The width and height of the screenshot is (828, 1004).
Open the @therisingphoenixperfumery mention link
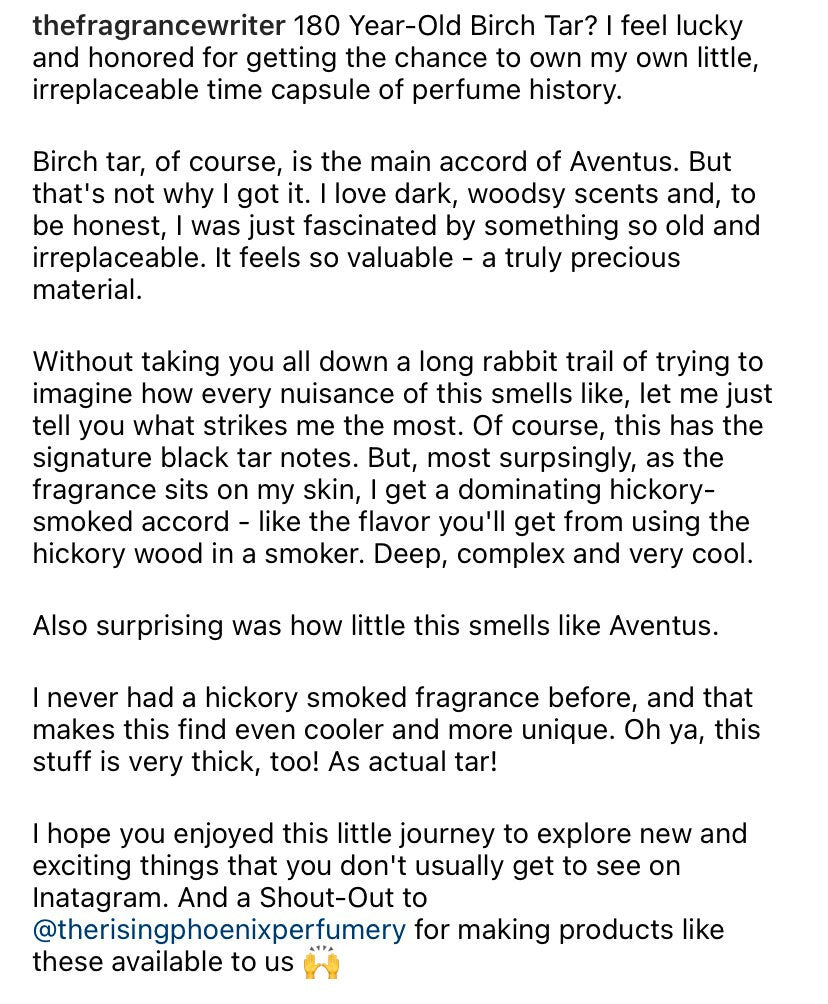[219, 930]
